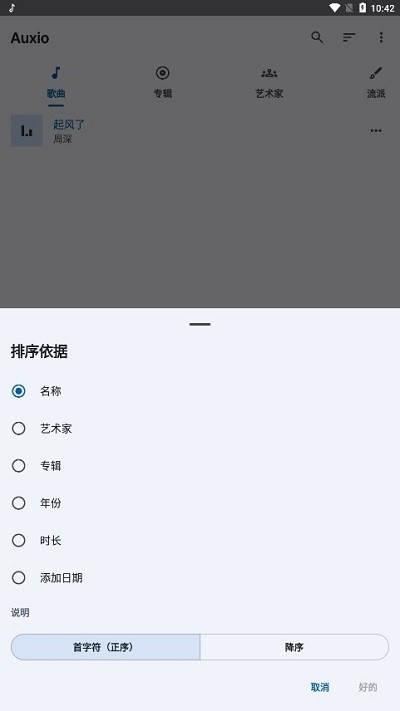Confirm with the 好的 button
Image resolution: width=400 pixels, height=711 pixels.
(x=368, y=687)
